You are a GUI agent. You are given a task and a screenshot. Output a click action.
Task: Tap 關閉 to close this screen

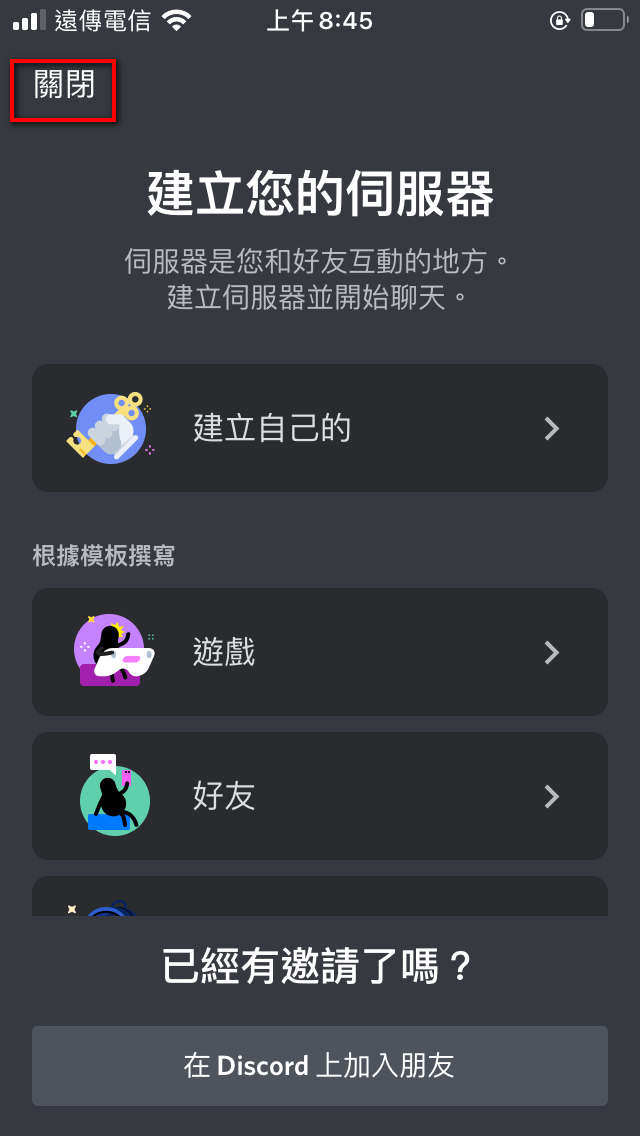pos(64,86)
